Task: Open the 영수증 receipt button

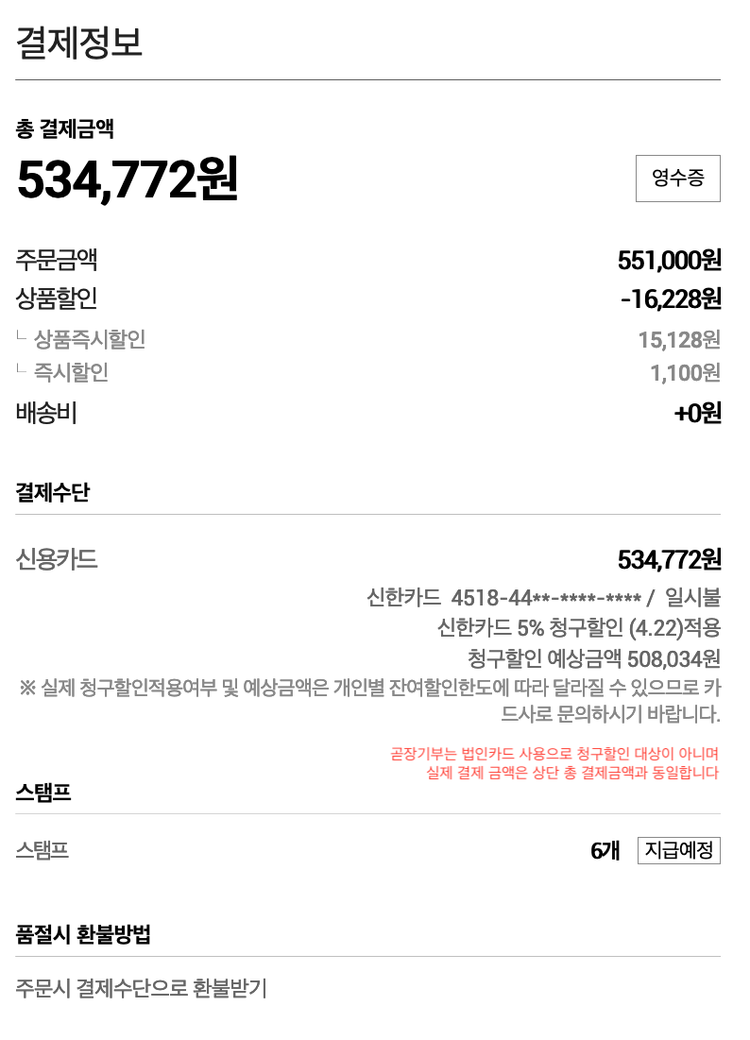Action: pyautogui.click(x=678, y=179)
